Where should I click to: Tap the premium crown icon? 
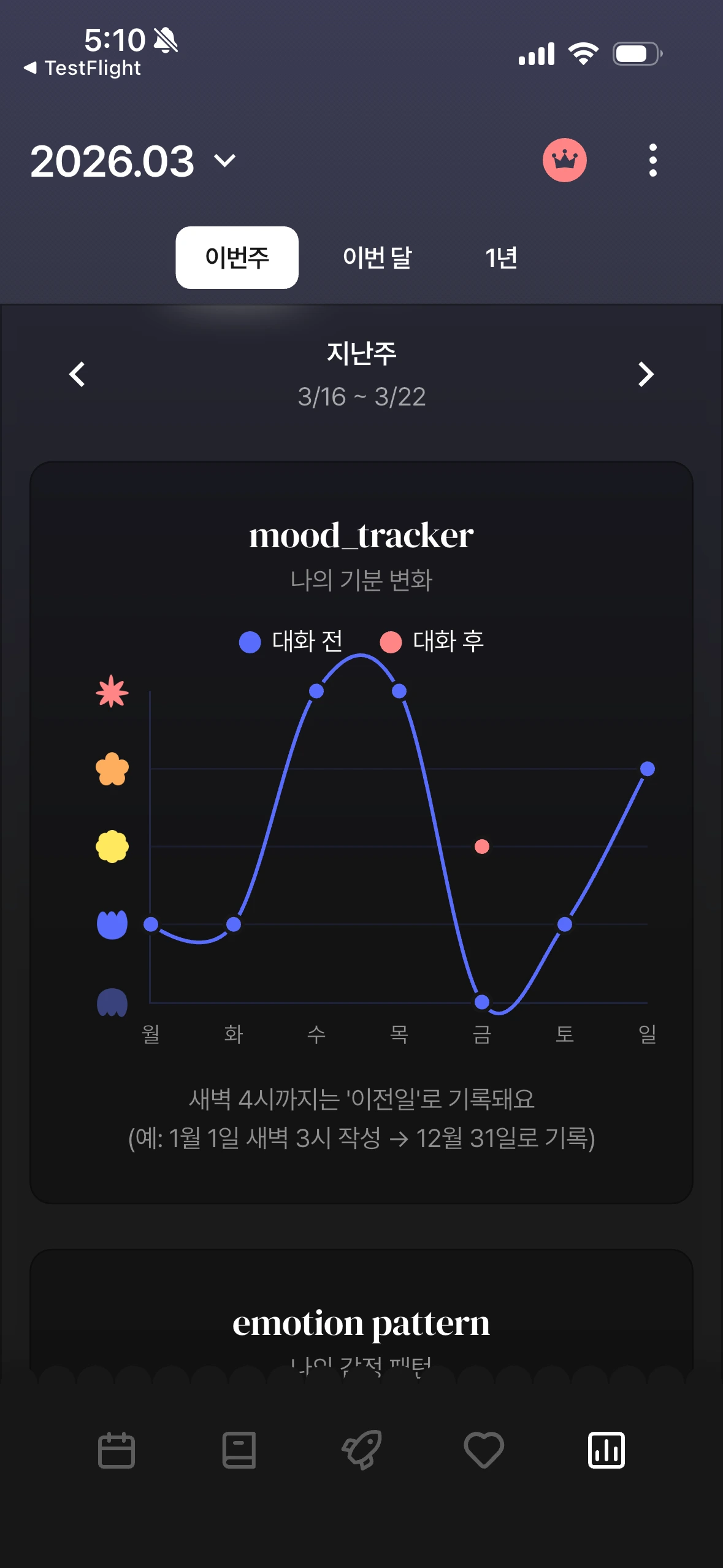click(x=564, y=160)
